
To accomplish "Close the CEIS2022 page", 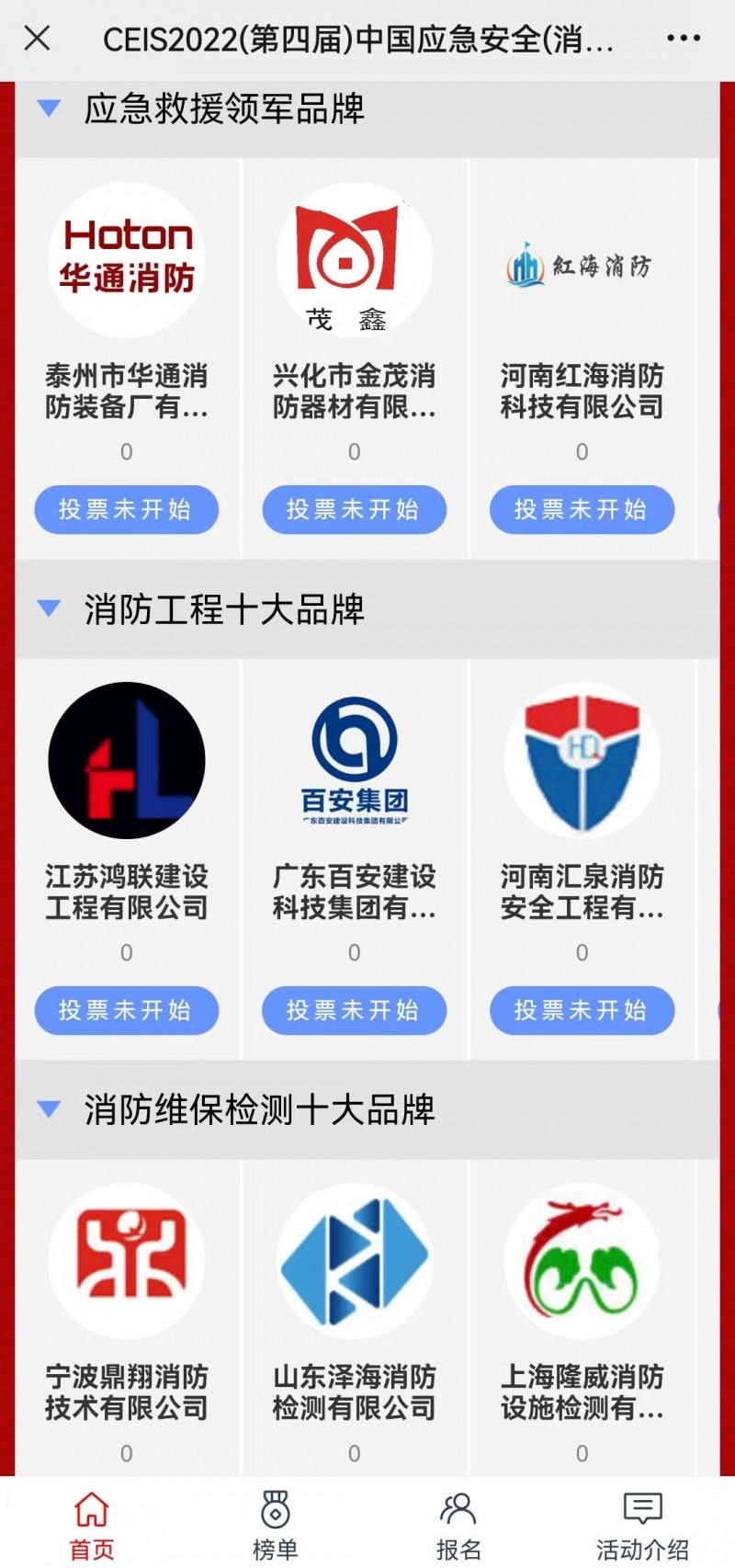I will point(37,39).
